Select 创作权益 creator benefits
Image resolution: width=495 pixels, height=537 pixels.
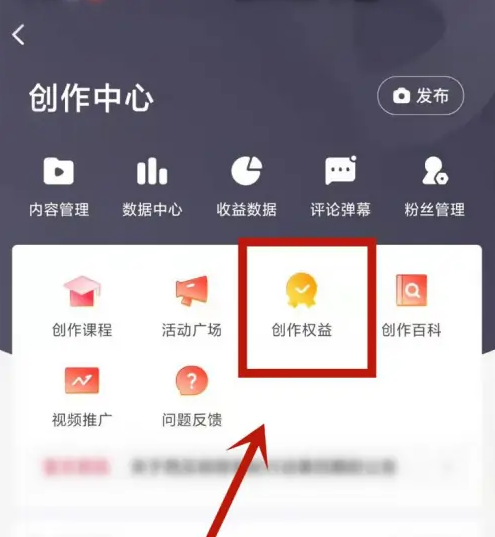(x=302, y=306)
